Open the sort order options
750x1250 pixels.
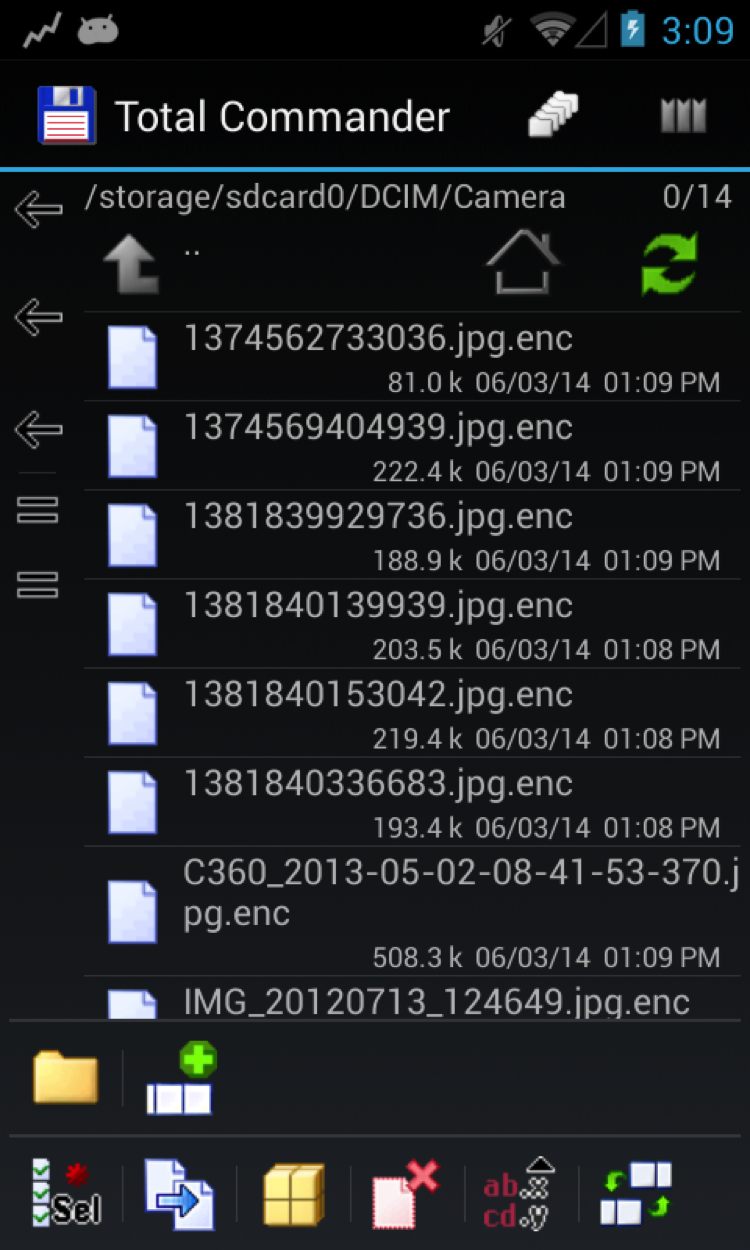(x=520, y=1194)
